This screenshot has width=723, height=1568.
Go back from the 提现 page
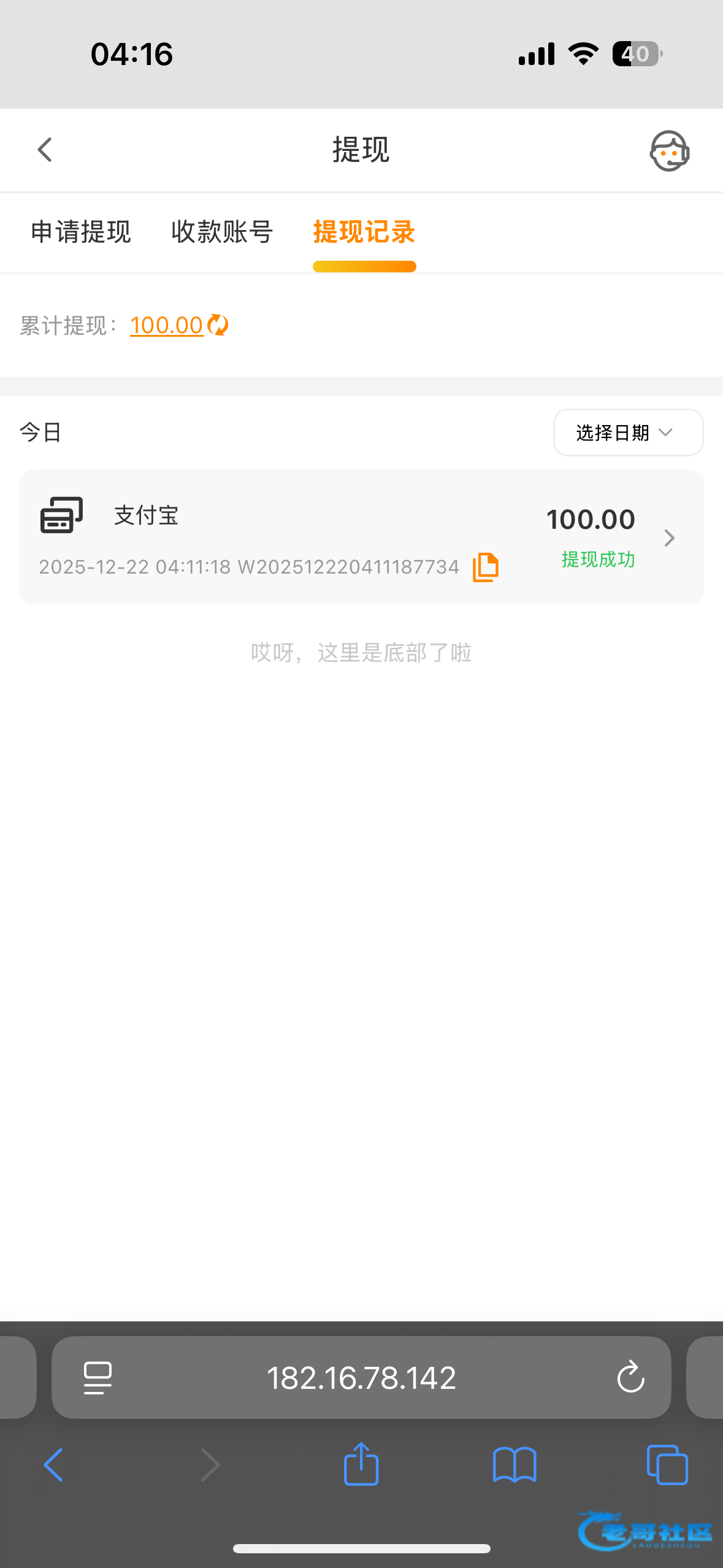point(45,150)
